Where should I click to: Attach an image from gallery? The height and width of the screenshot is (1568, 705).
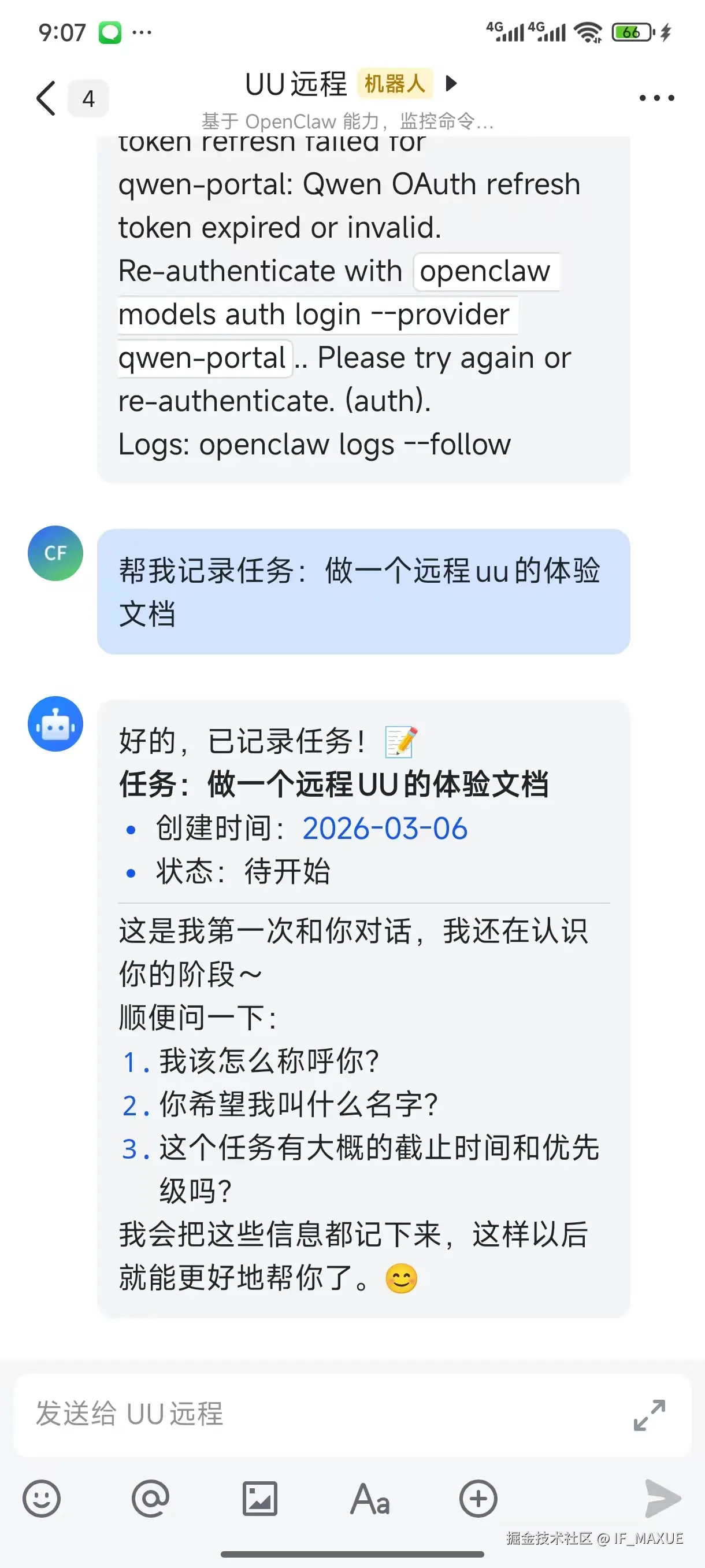259,1499
